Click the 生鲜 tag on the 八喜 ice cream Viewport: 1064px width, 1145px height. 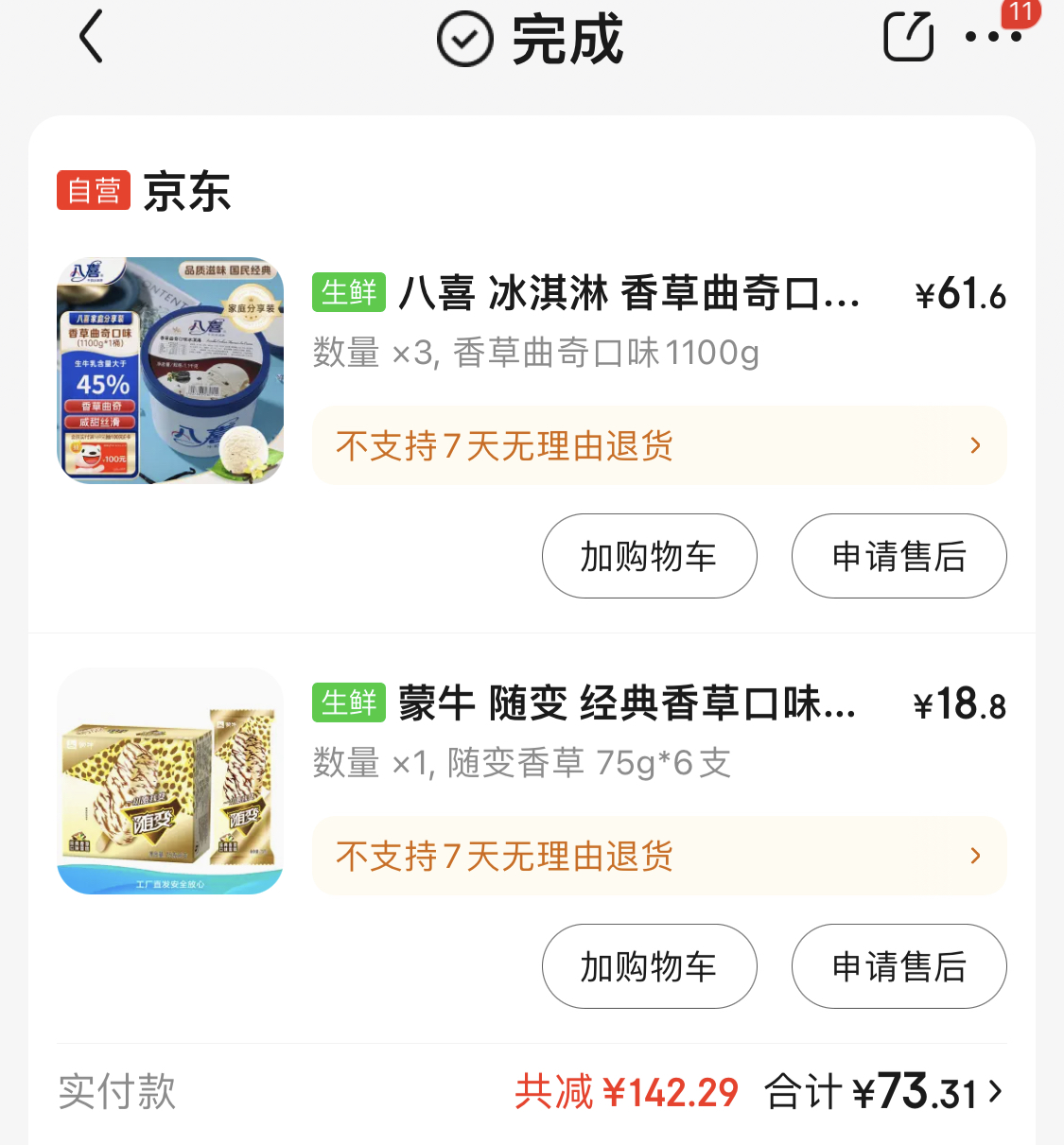348,293
